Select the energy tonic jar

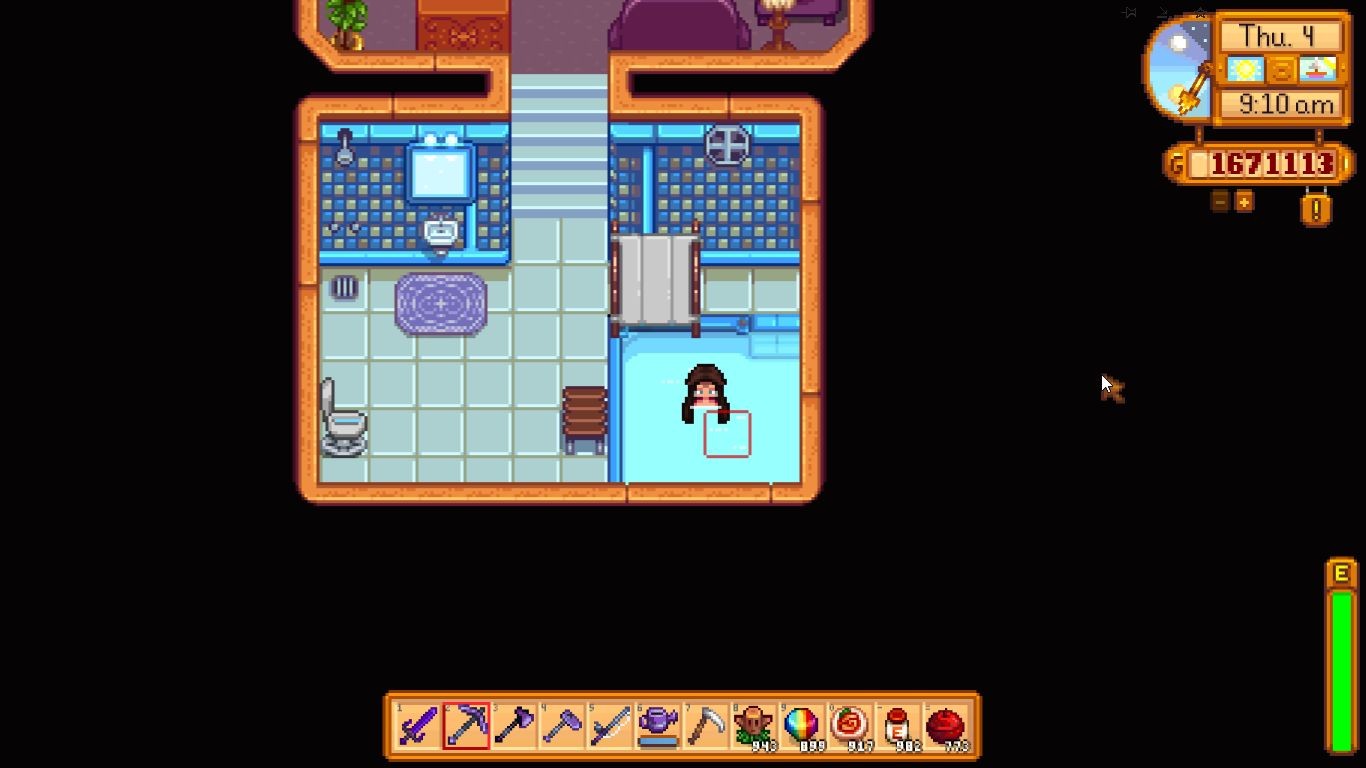coord(898,725)
